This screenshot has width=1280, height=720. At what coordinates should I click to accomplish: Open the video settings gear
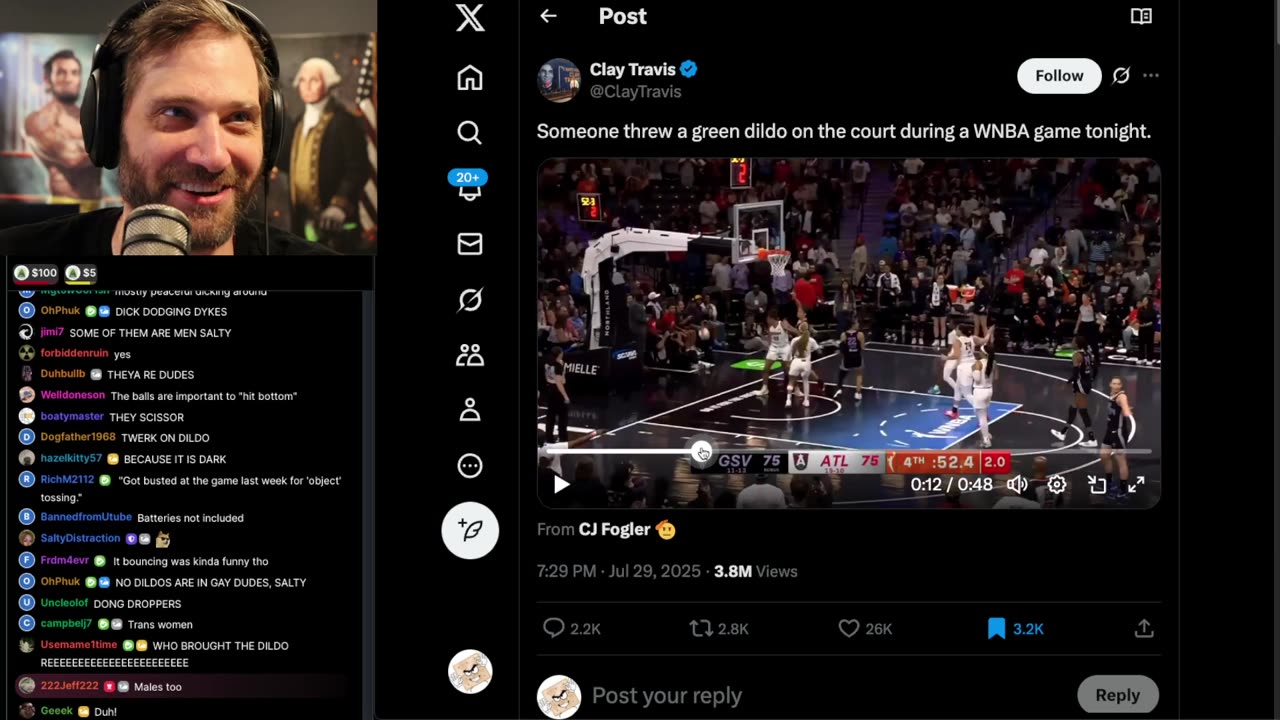pos(1057,485)
